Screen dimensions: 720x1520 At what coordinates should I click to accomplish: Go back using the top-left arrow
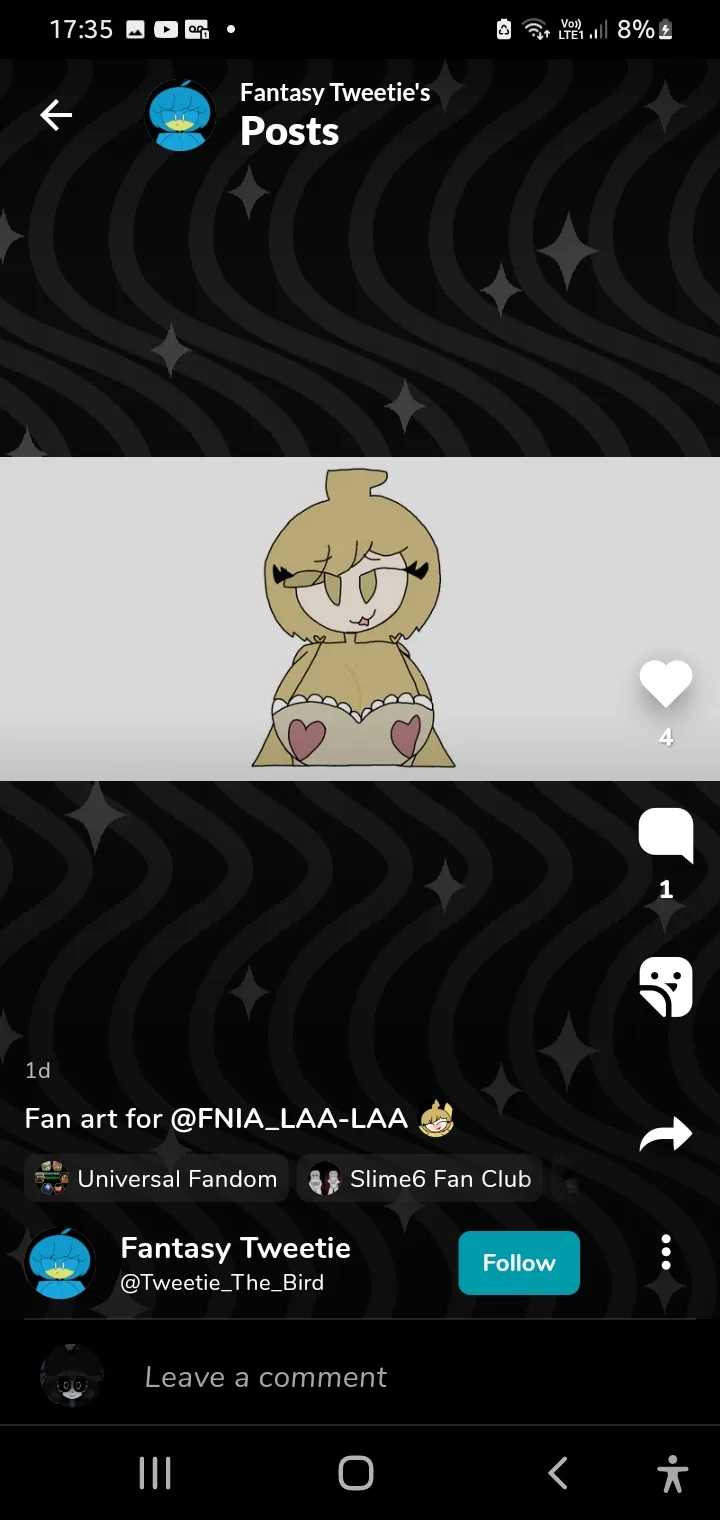coord(56,116)
